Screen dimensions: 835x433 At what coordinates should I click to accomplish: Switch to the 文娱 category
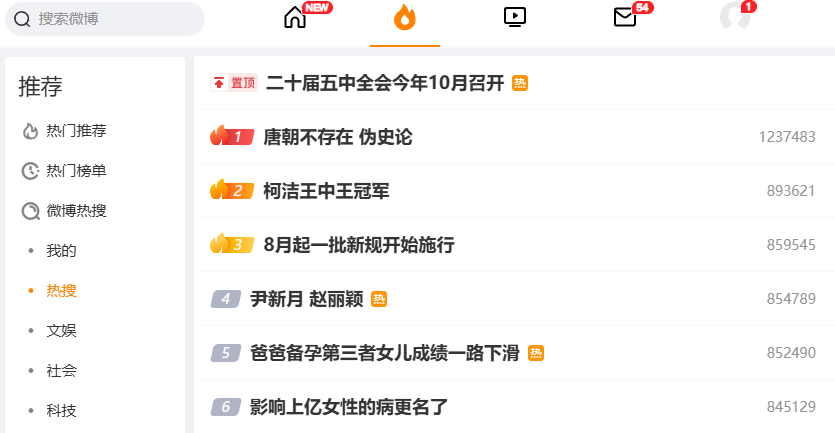[x=61, y=330]
